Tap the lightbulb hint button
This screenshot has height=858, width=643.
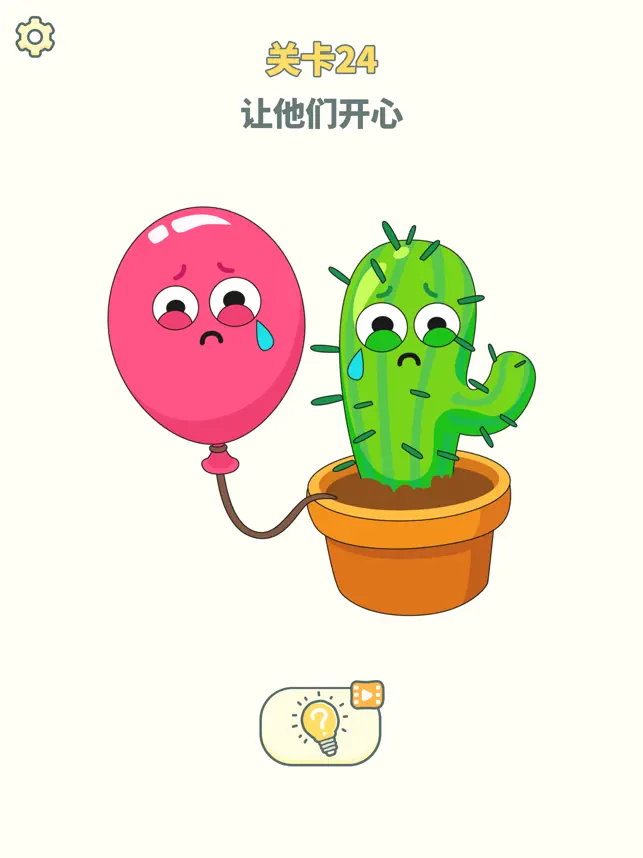click(x=320, y=725)
